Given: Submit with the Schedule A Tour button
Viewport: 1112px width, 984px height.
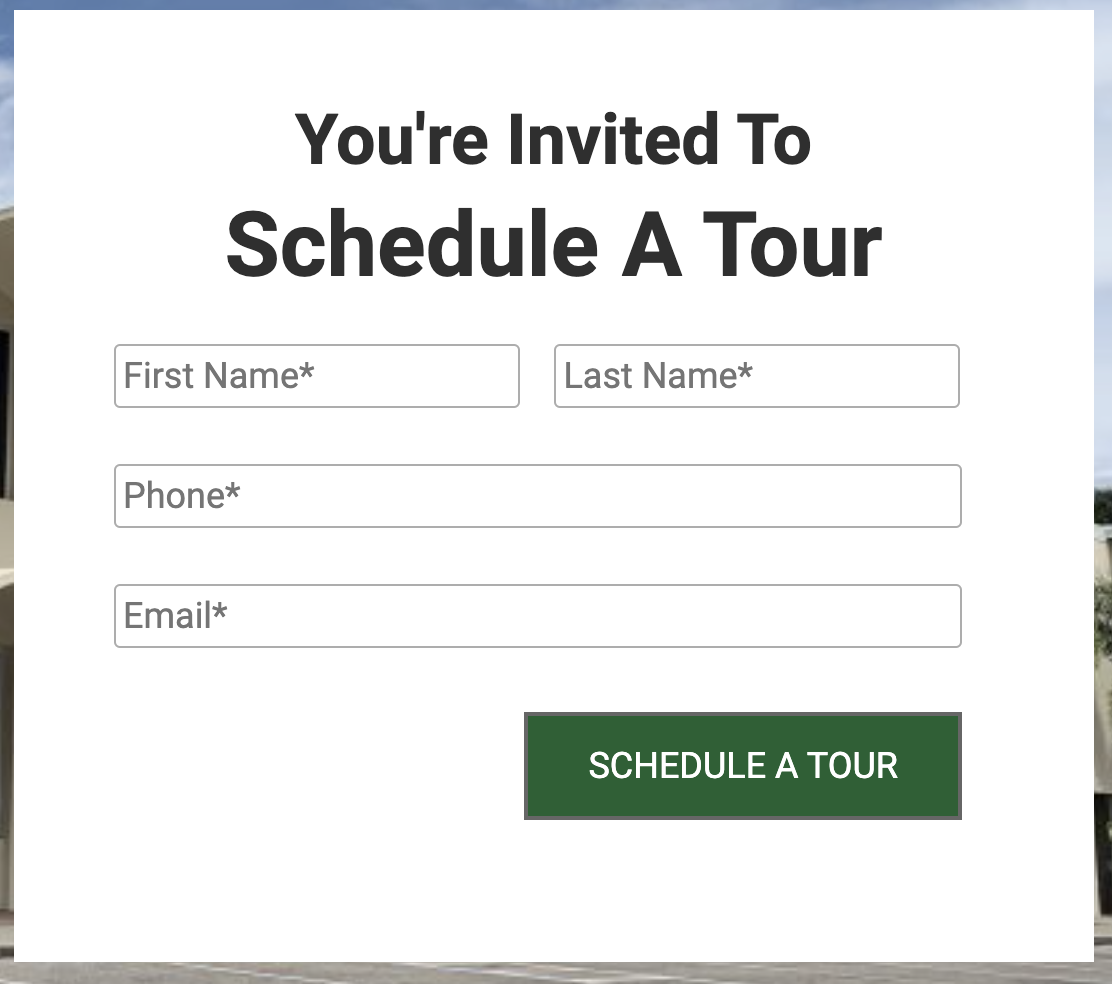Looking at the screenshot, I should [742, 766].
